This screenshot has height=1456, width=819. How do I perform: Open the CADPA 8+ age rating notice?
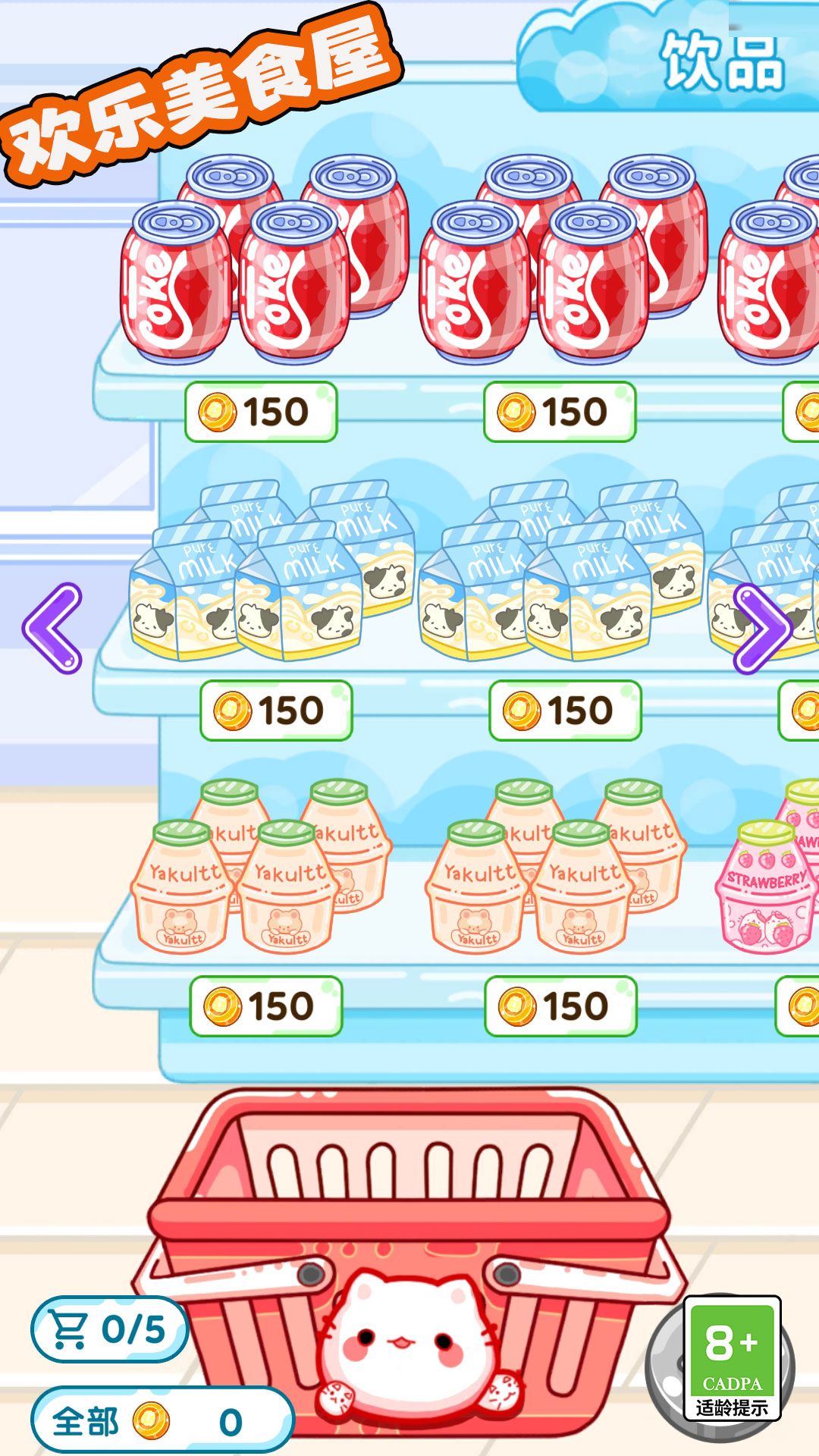732,1357
